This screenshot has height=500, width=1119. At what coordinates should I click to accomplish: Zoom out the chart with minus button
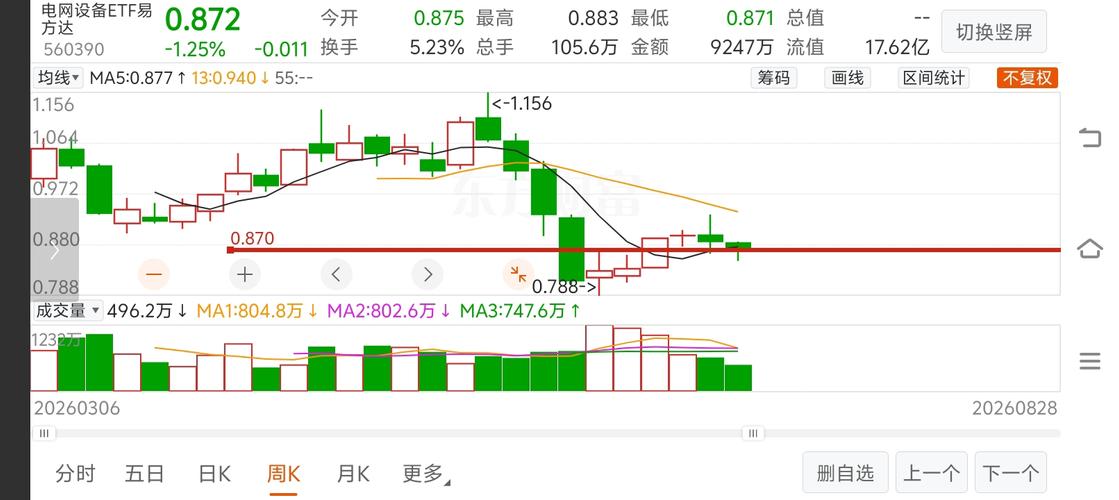[154, 274]
